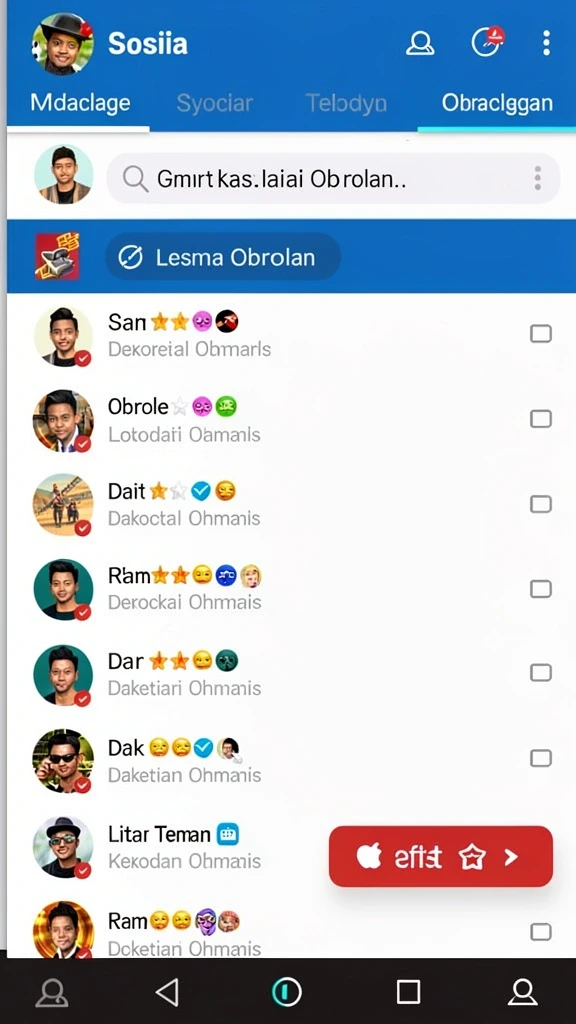Open the chat with San
This screenshot has height=1024, width=576.
[x=288, y=335]
